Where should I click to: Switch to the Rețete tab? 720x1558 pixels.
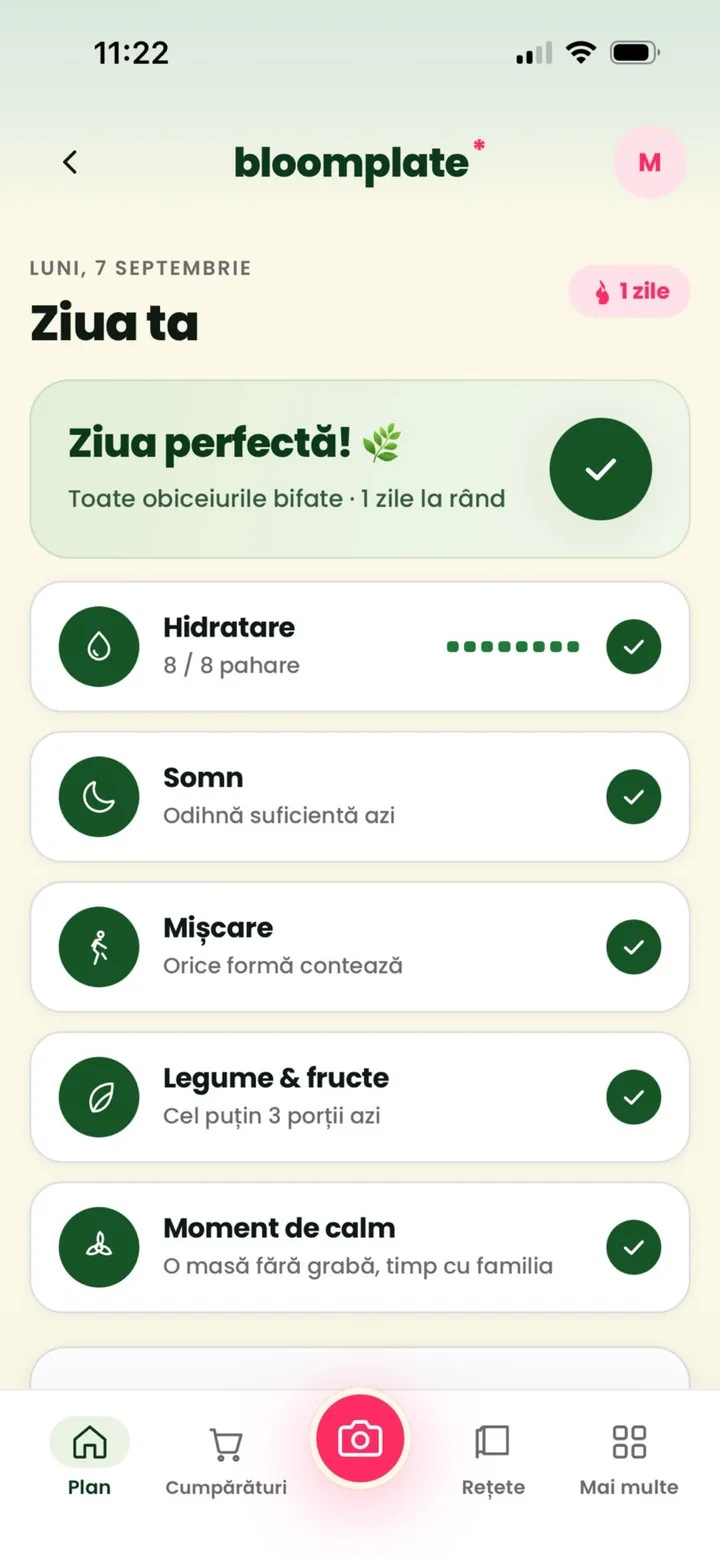(x=493, y=1460)
